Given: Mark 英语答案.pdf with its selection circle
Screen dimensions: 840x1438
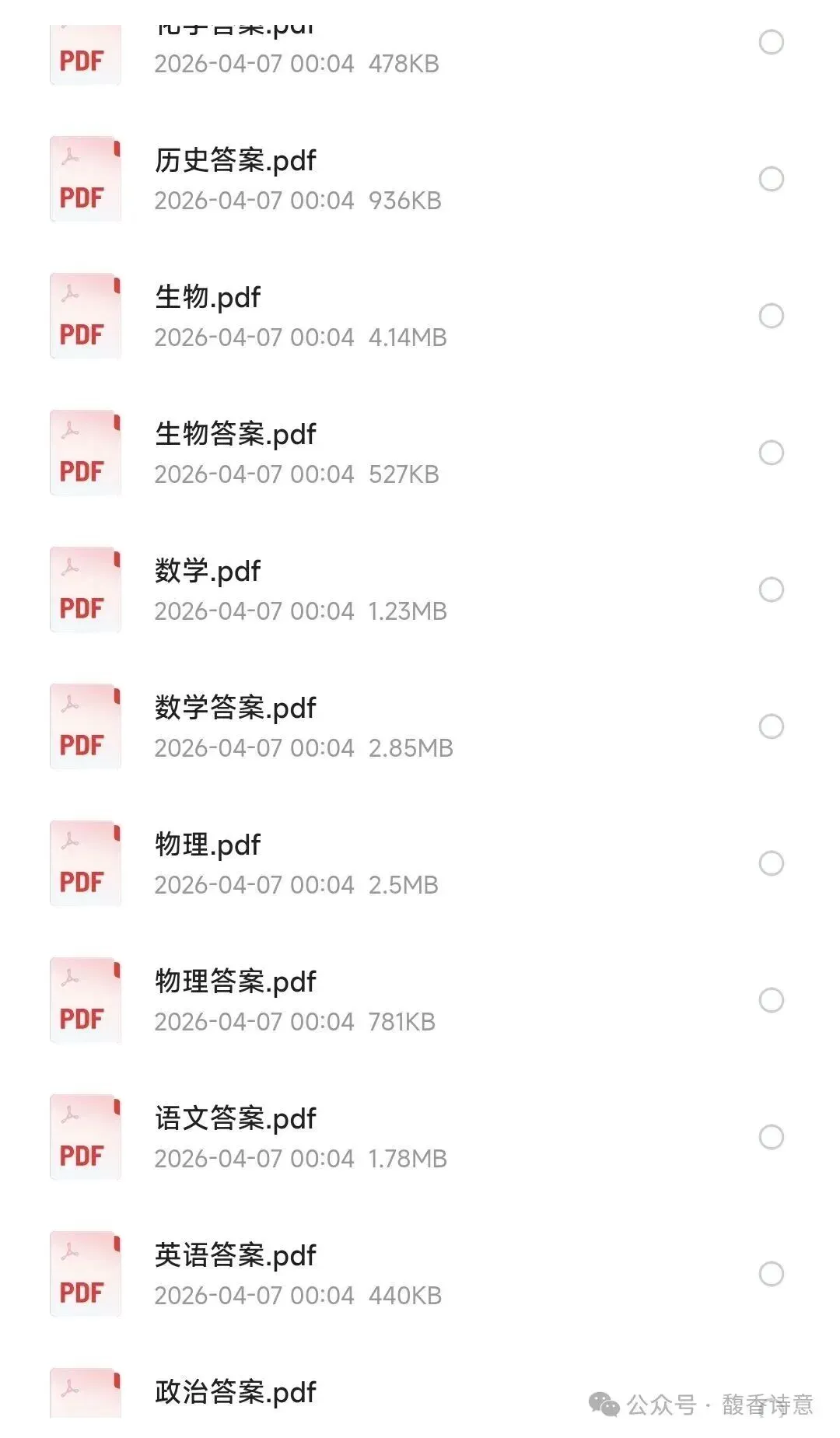Looking at the screenshot, I should pyautogui.click(x=771, y=1274).
